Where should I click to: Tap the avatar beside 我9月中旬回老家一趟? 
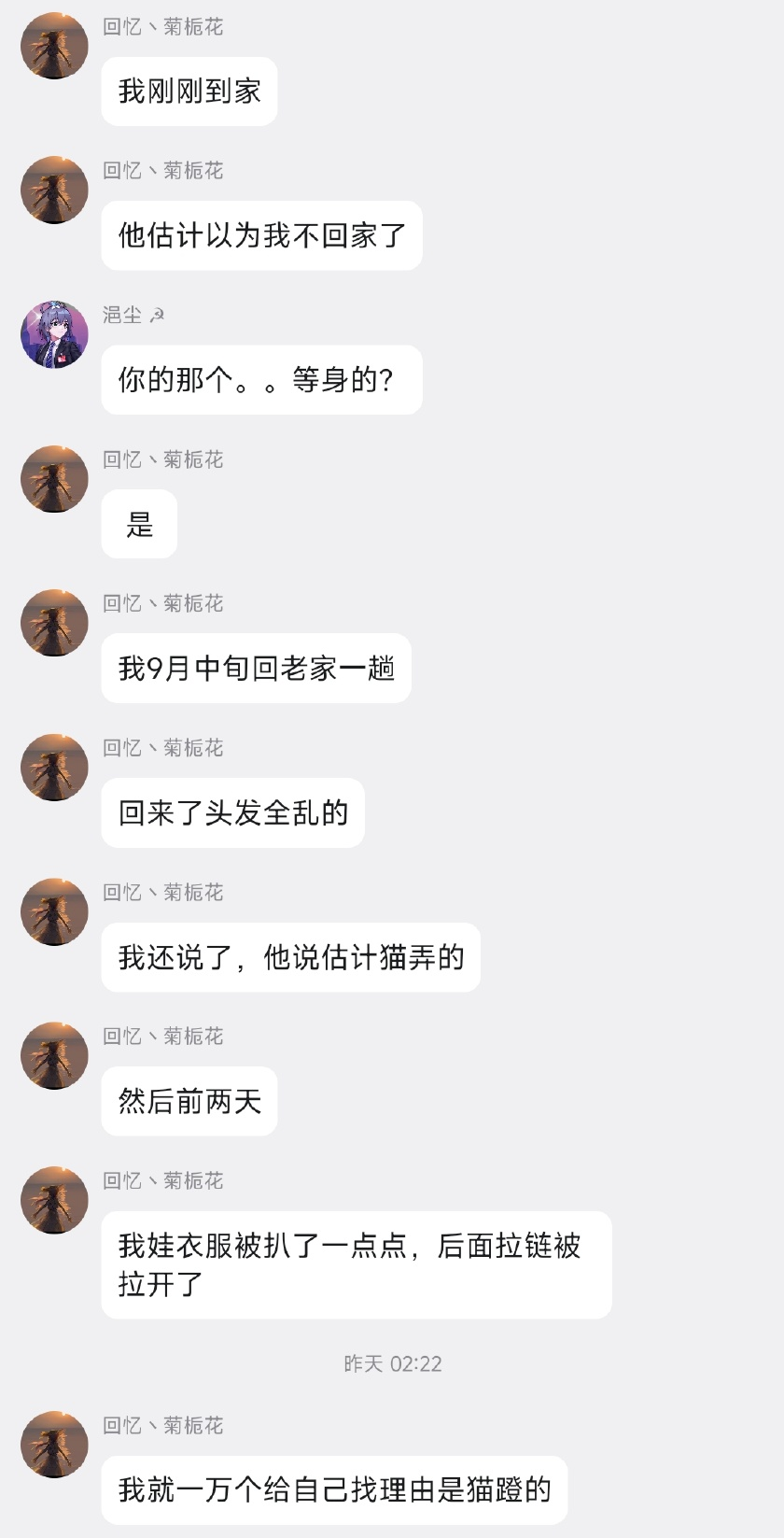[54, 623]
